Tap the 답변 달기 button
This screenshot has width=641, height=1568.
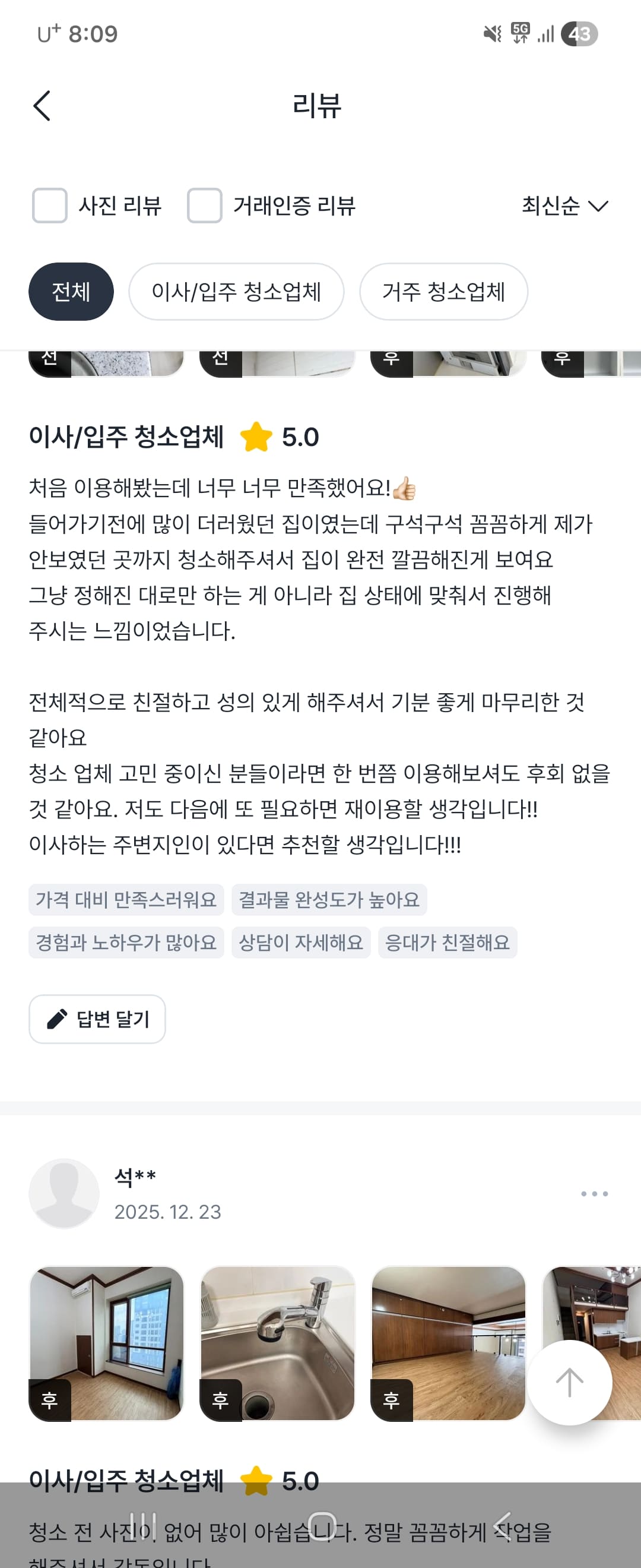(97, 1019)
